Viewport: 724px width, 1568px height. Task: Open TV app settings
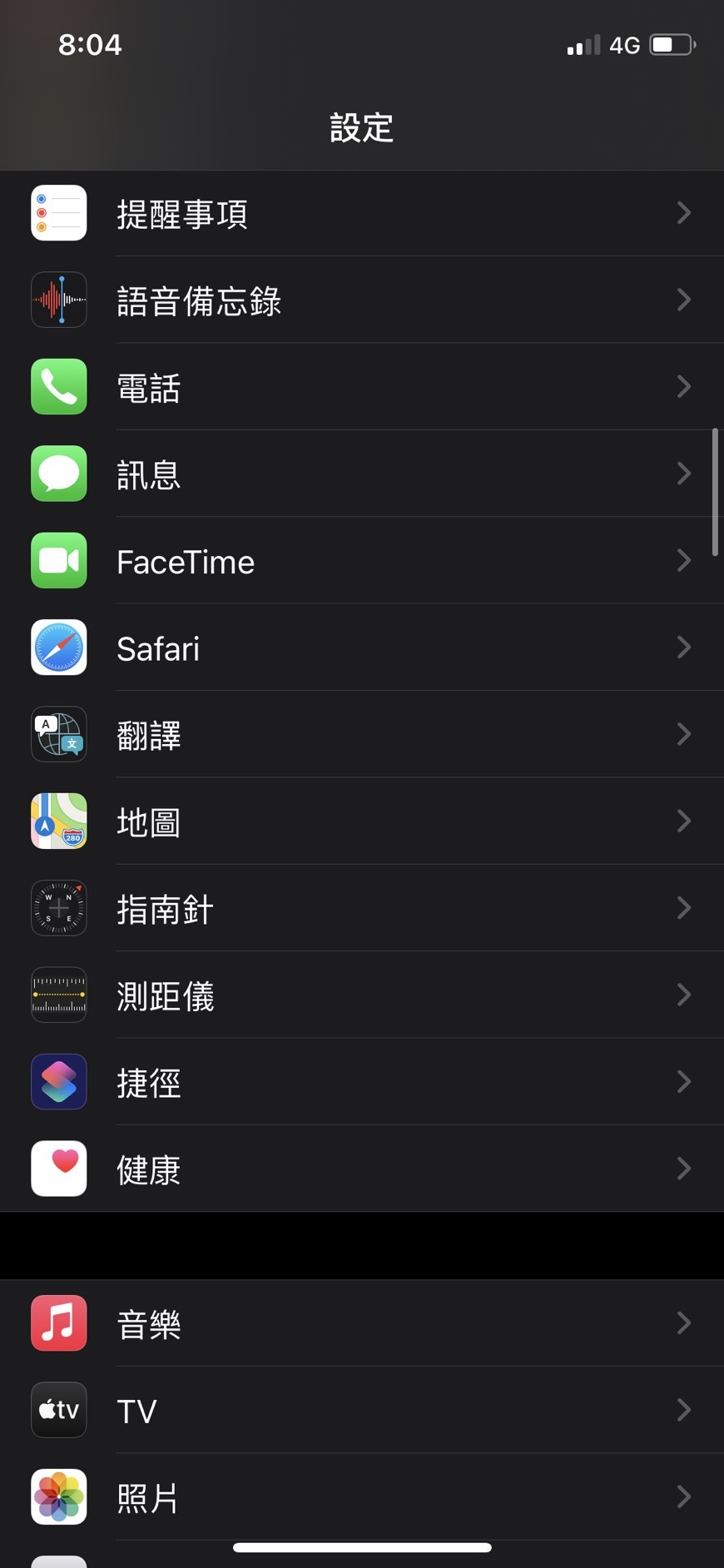point(361,1410)
